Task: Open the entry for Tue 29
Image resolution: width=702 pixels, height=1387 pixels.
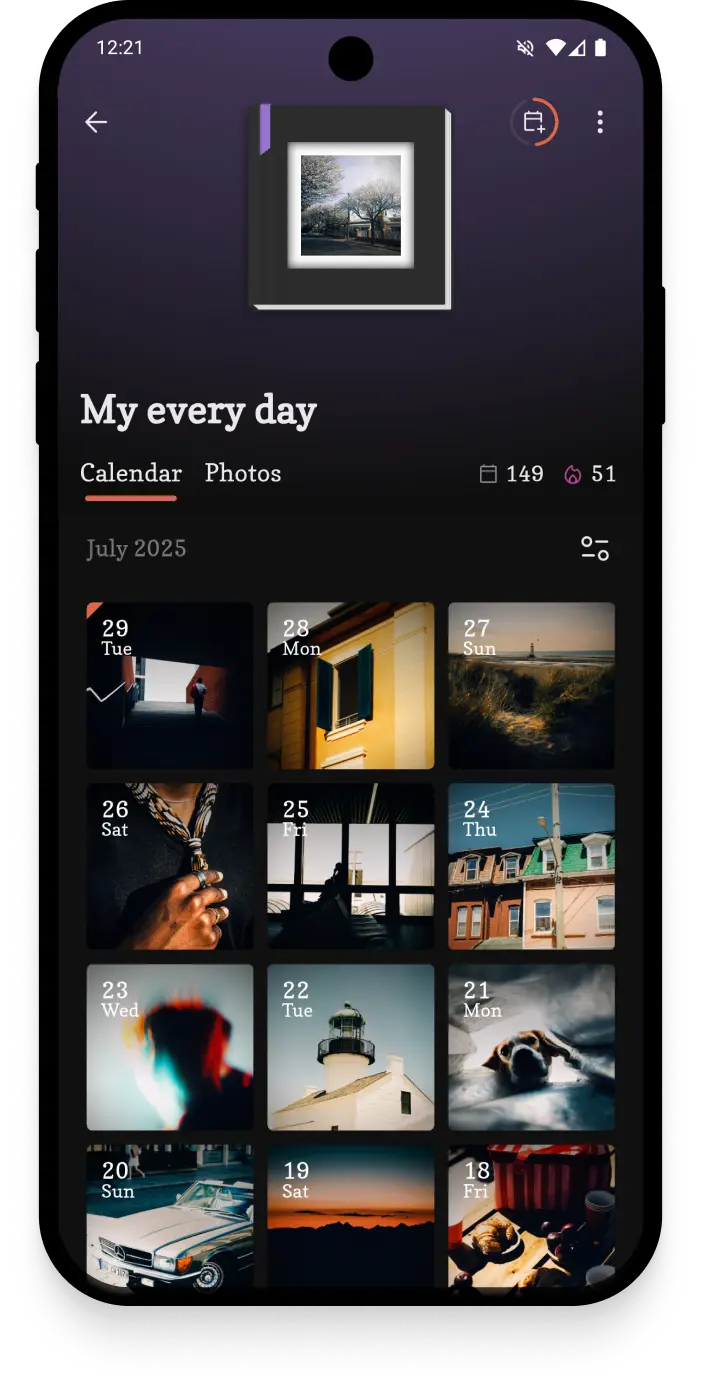Action: pyautogui.click(x=169, y=685)
